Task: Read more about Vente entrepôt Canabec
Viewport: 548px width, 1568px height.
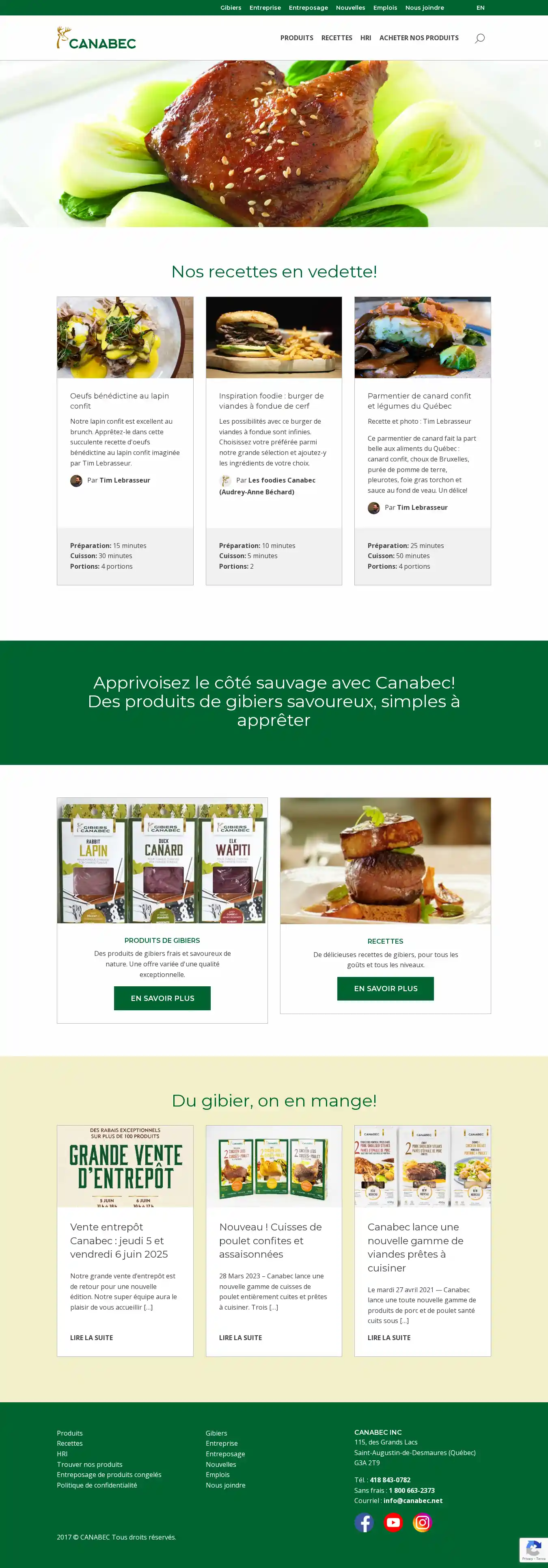Action: pos(91,1337)
